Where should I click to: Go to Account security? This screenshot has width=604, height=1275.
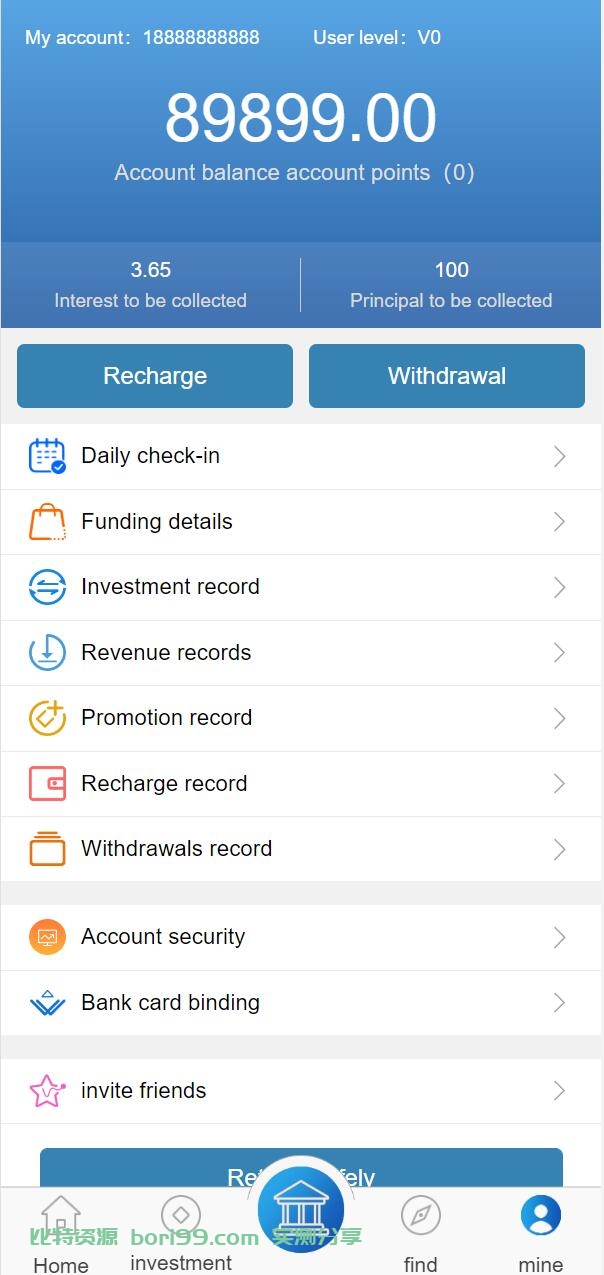click(302, 937)
